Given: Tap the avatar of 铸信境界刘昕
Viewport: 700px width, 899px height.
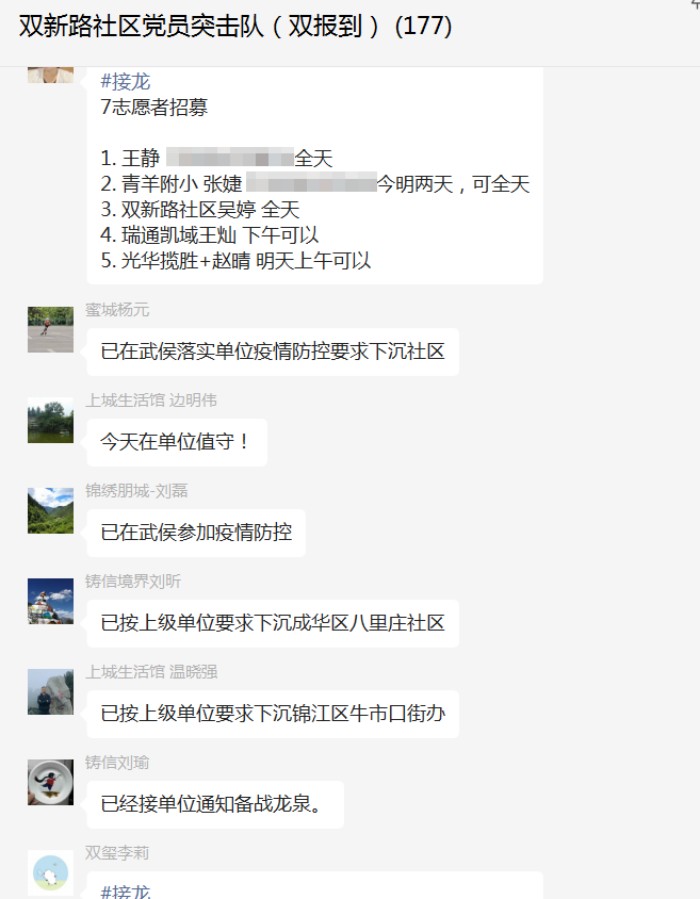Looking at the screenshot, I should point(50,601).
